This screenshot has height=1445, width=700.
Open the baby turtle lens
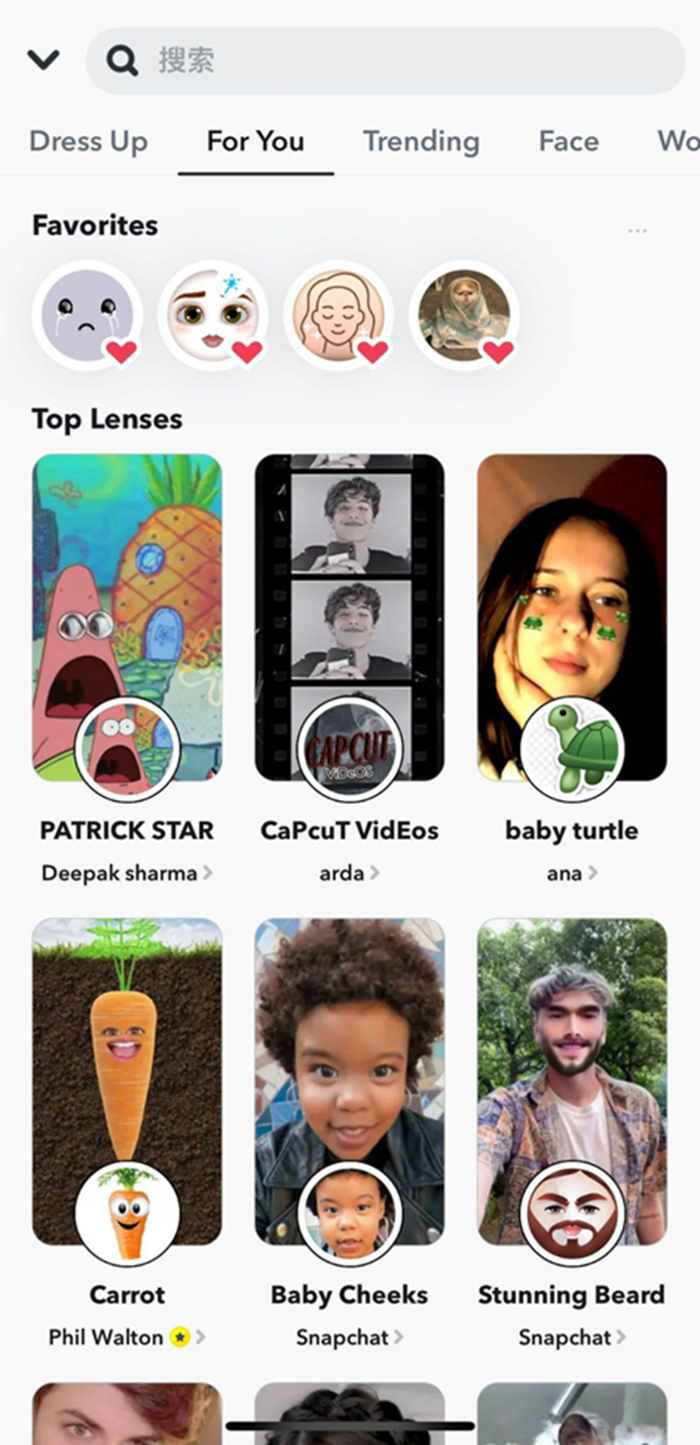pos(571,618)
